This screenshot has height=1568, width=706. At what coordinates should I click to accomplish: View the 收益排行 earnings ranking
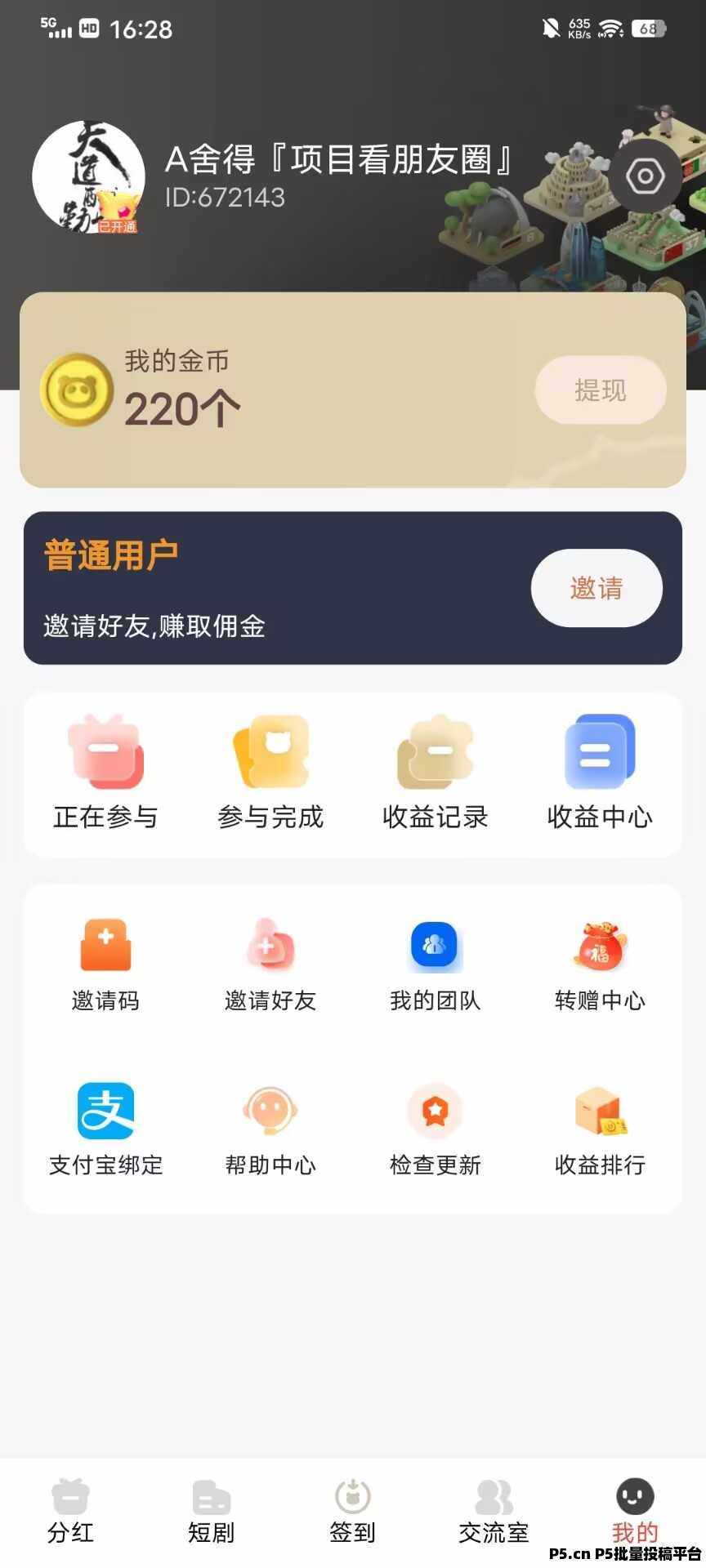599,1127
